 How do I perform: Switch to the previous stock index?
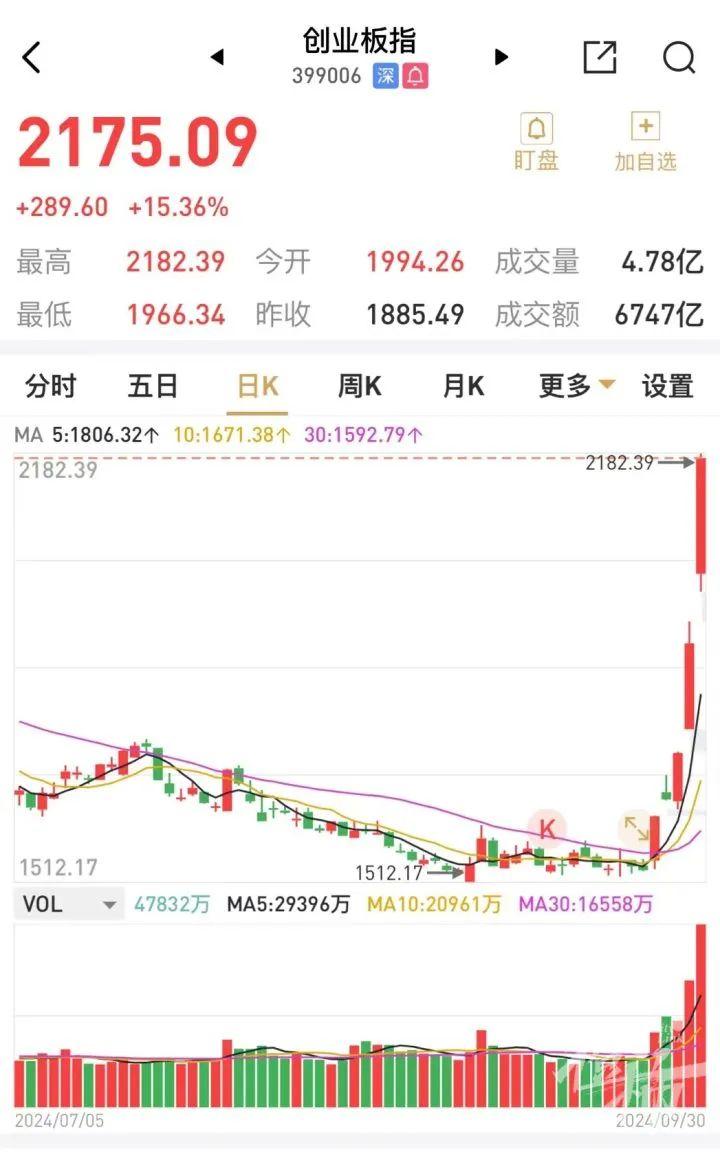point(217,58)
